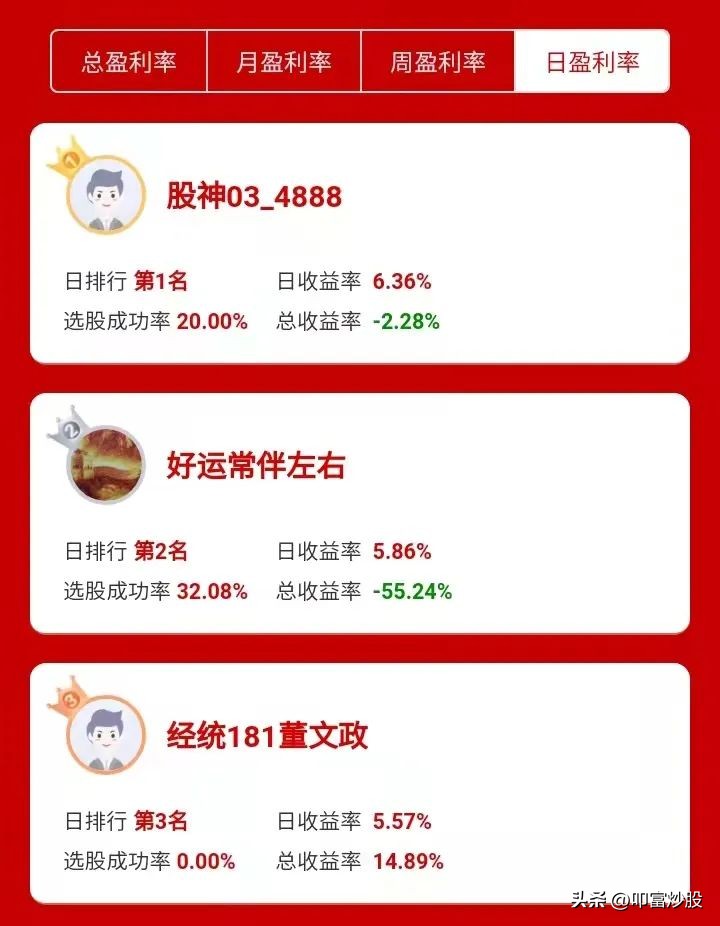Viewport: 720px width, 926px height.
Task: Click the username 股神03_4888
Action: (255, 196)
